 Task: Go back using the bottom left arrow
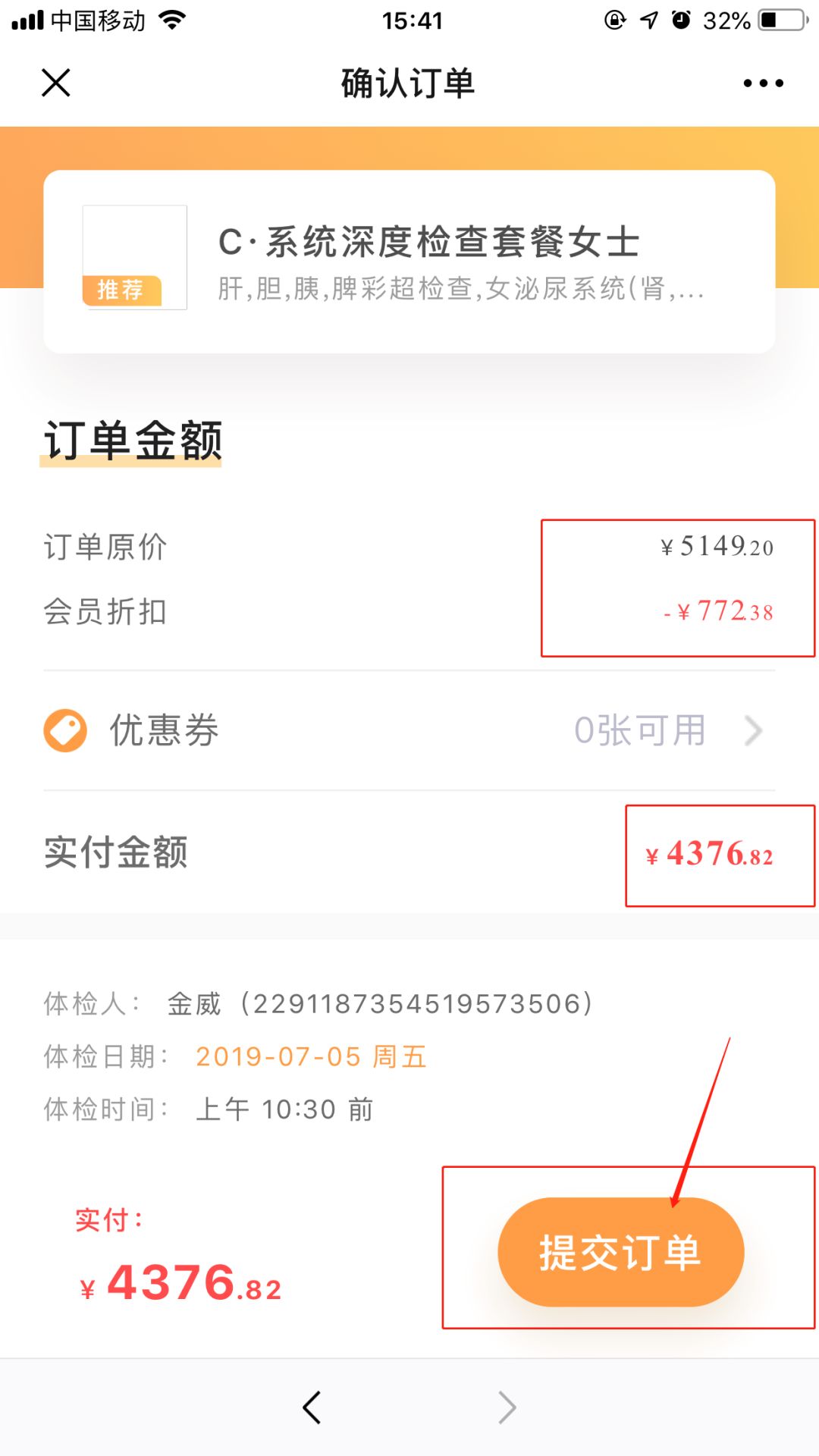pos(312,1407)
